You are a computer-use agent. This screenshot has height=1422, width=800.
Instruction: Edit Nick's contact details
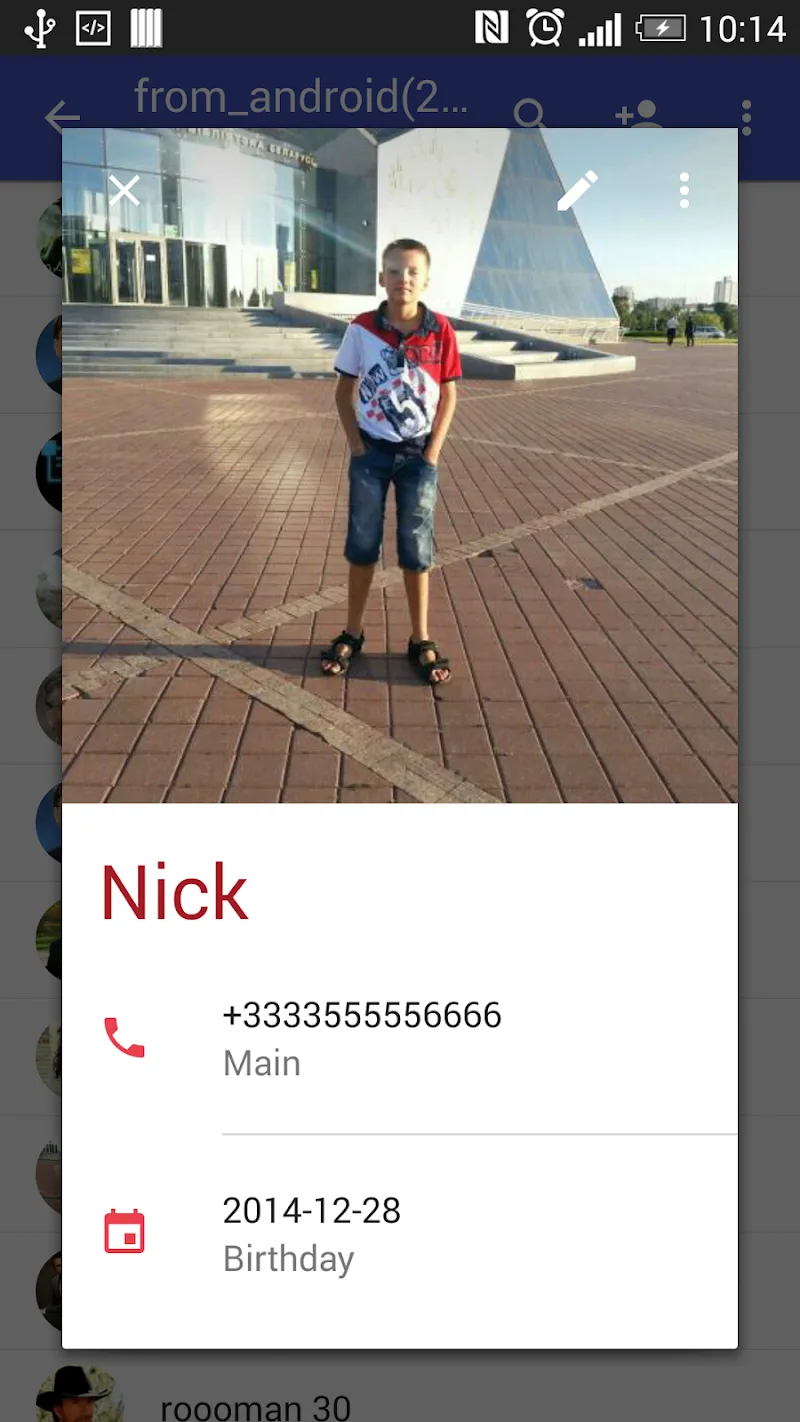[x=577, y=190]
